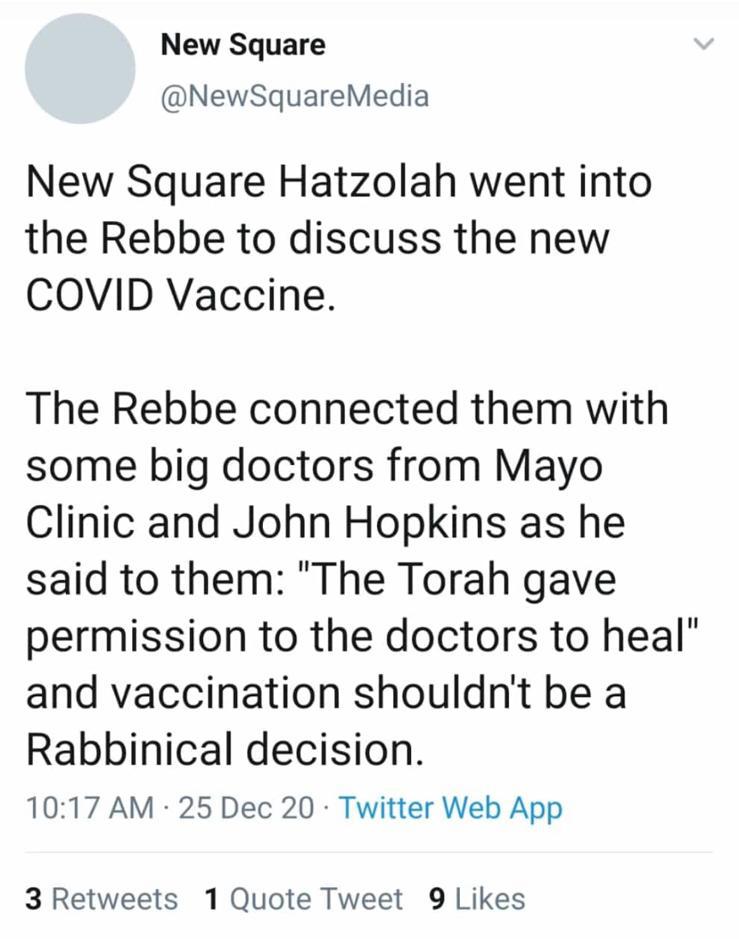Screen dimensions: 739x939
Task: Open the New Square profile picture
Action: (79, 70)
